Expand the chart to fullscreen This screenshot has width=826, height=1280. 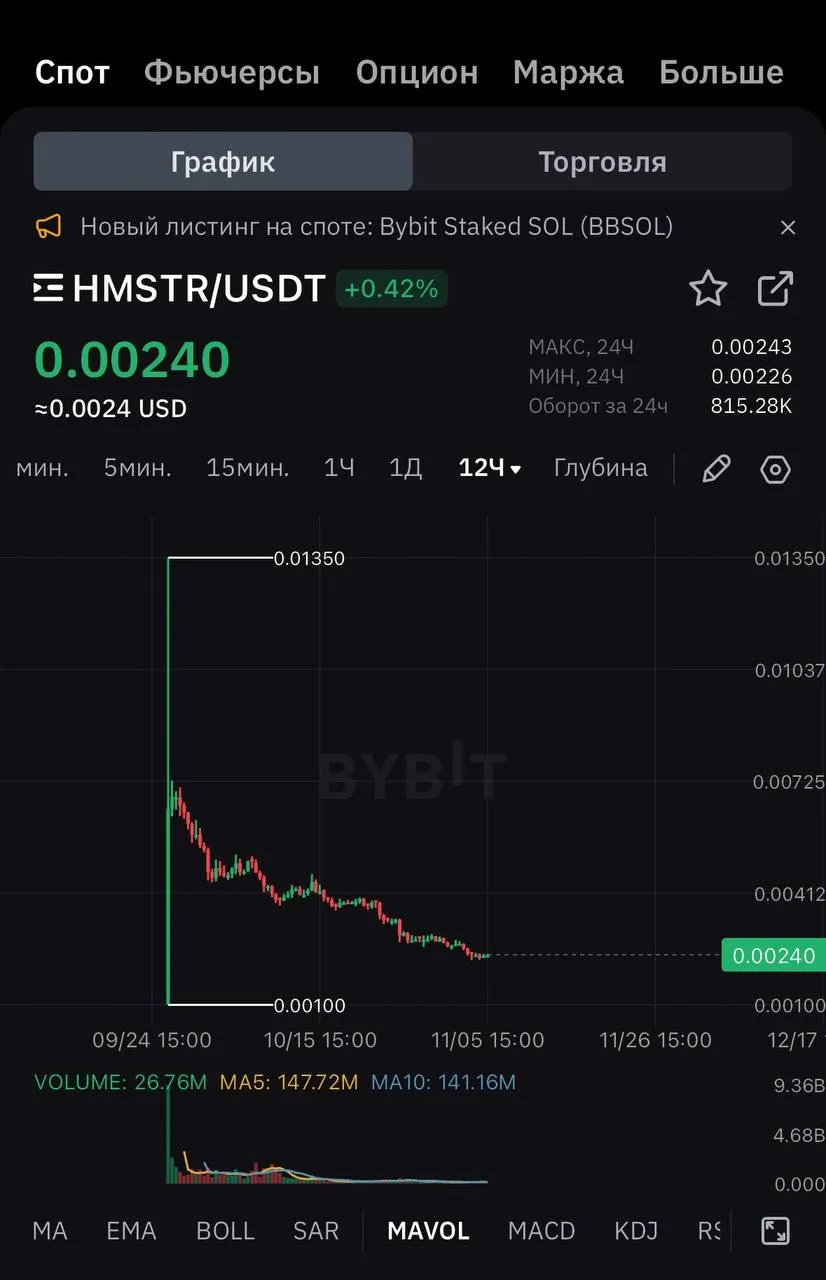coord(775,1231)
